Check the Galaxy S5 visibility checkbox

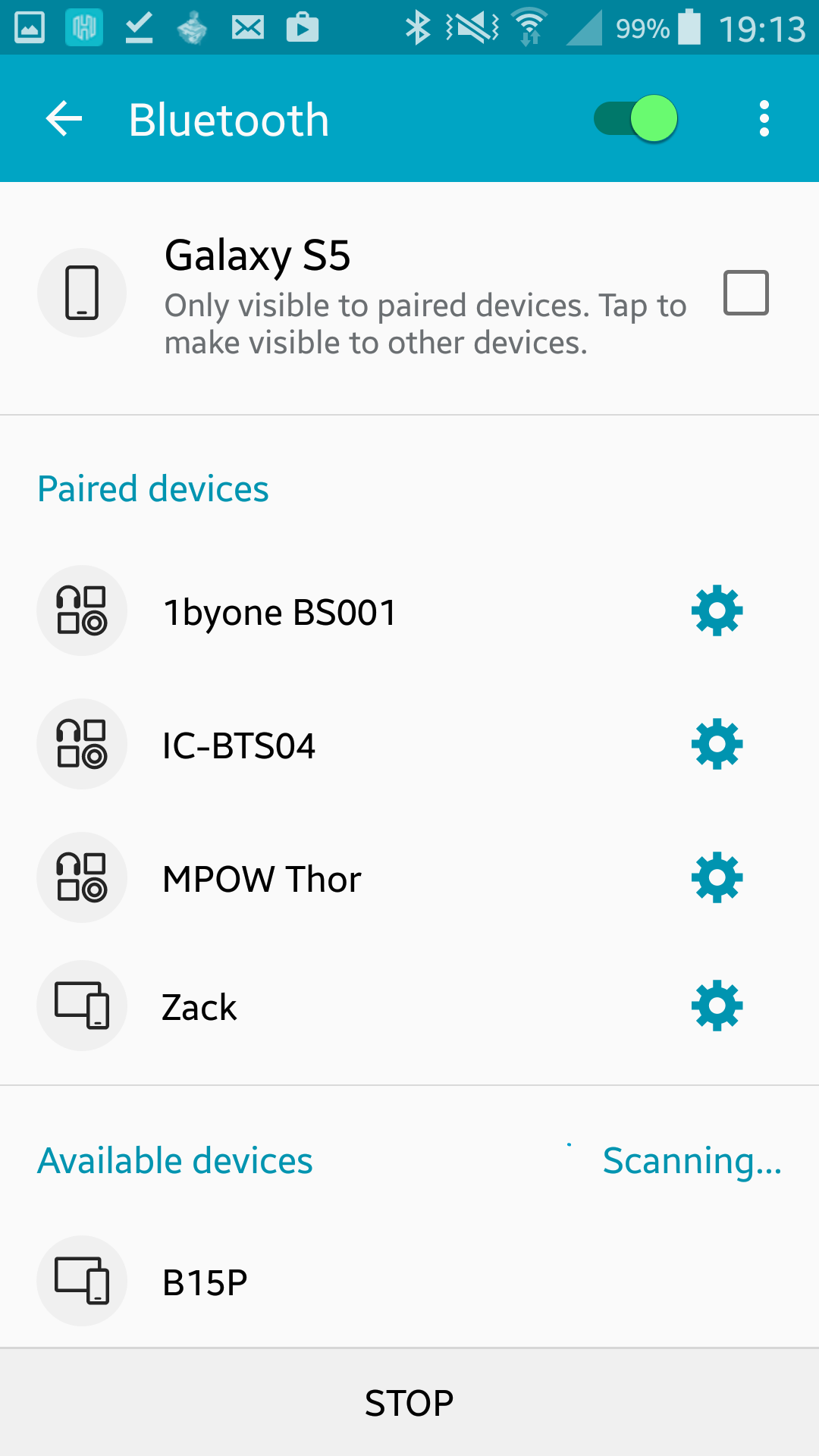click(x=746, y=293)
